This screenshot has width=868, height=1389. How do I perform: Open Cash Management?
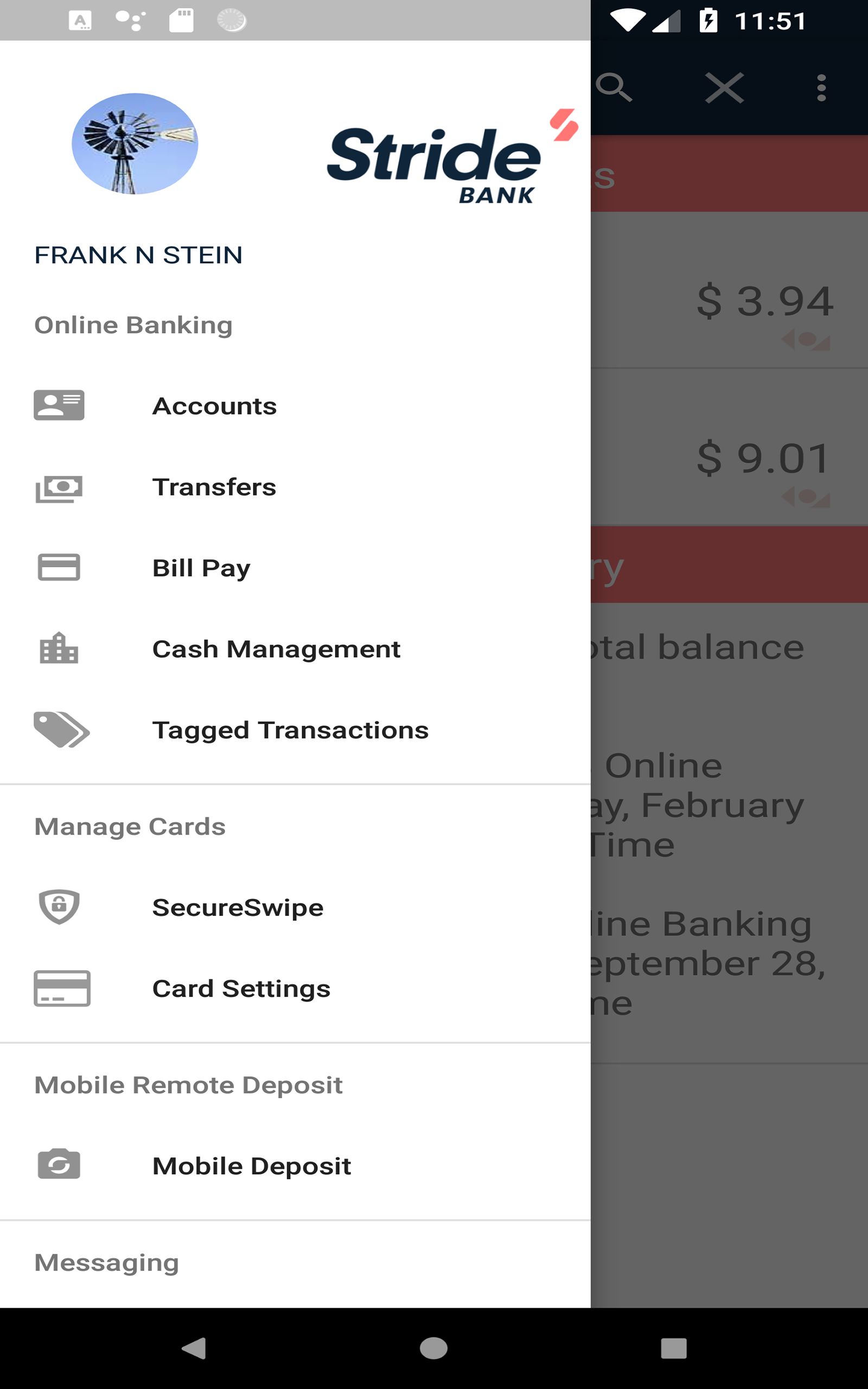pyautogui.click(x=276, y=649)
